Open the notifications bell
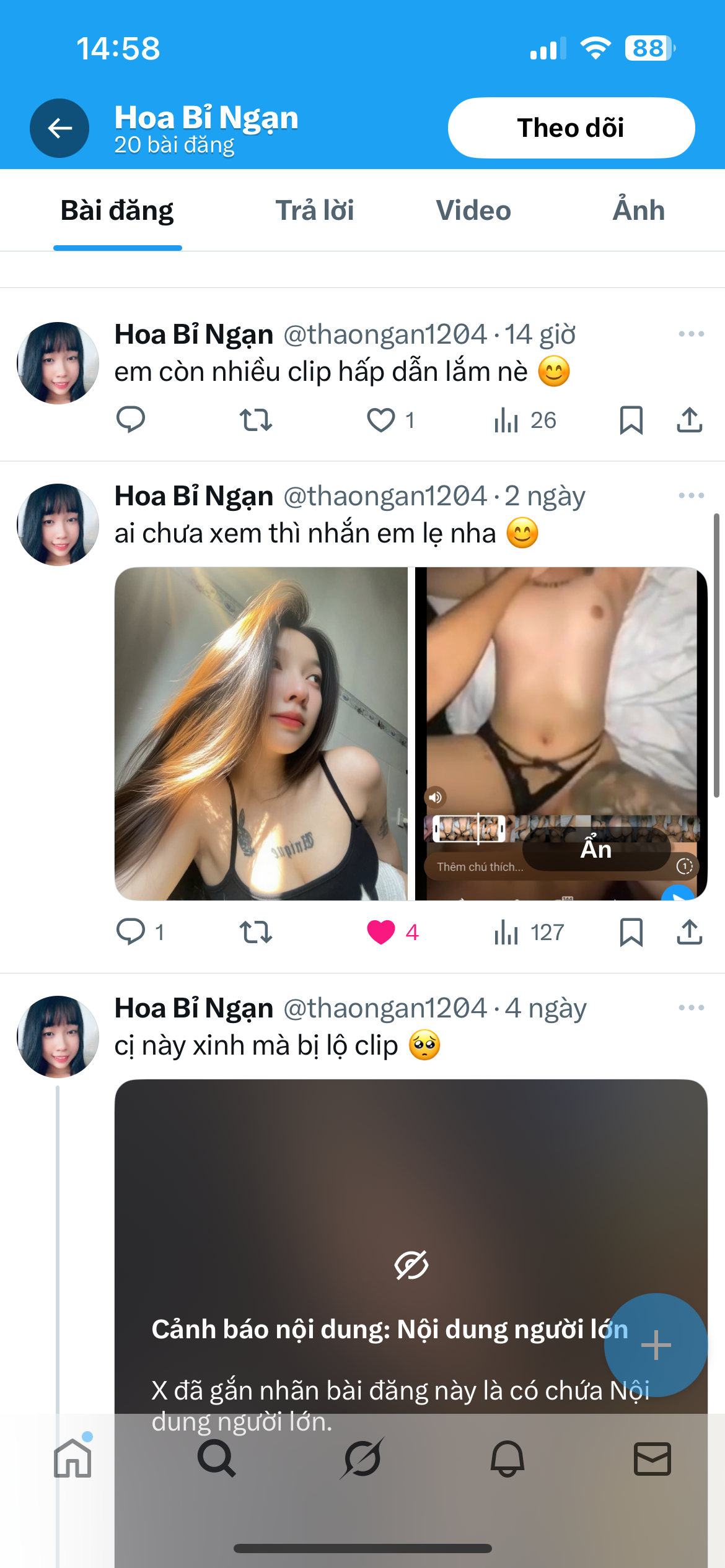The width and height of the screenshot is (725, 1568). (507, 1458)
